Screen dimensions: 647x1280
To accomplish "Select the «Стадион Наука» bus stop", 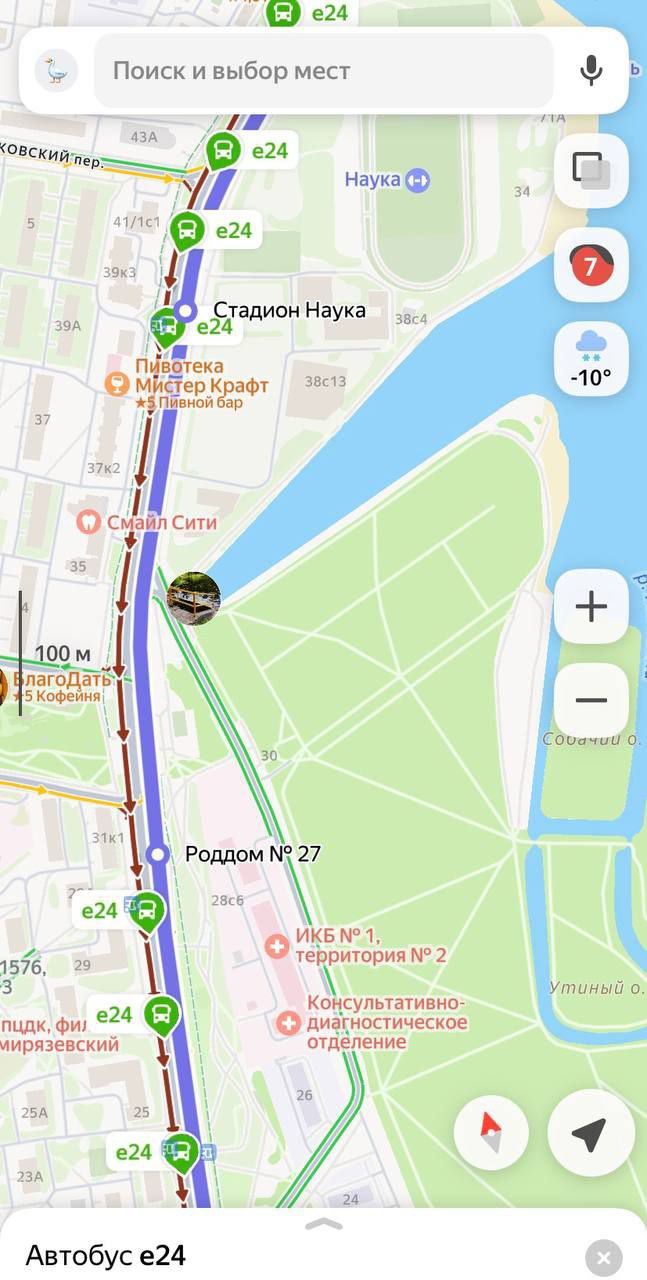I will 185,311.
